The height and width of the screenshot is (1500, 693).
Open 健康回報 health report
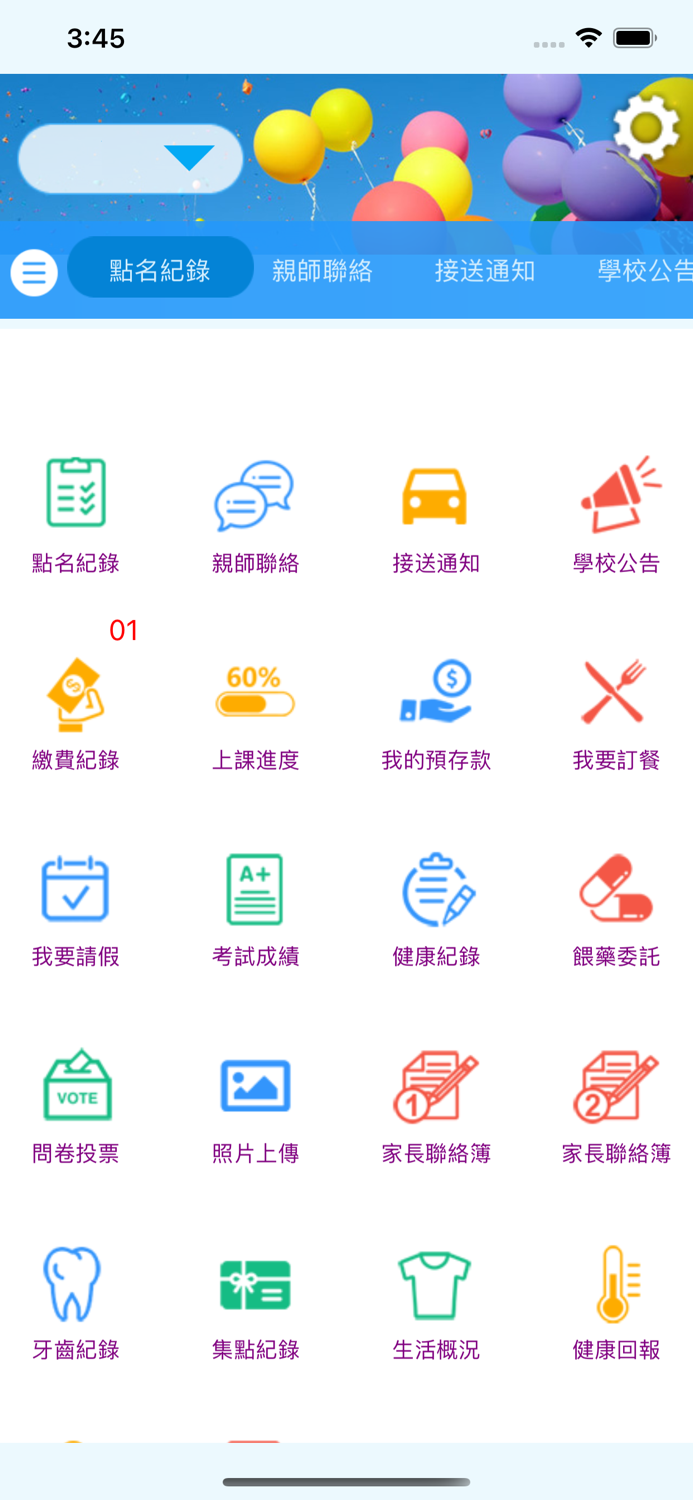pos(616,1303)
